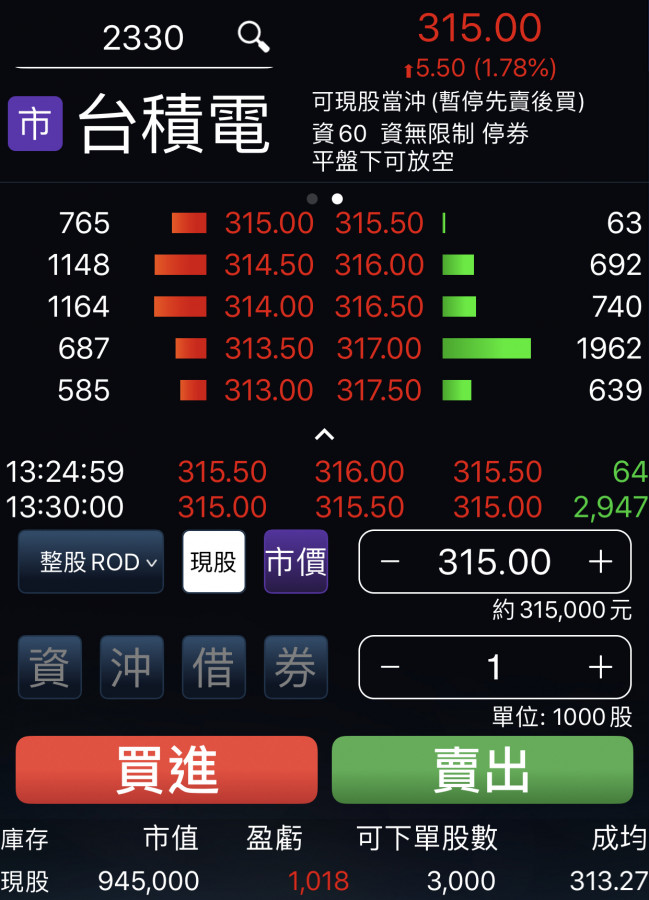Choose the 沖 day-trade option
Image resolution: width=649 pixels, height=900 pixels.
(132, 667)
